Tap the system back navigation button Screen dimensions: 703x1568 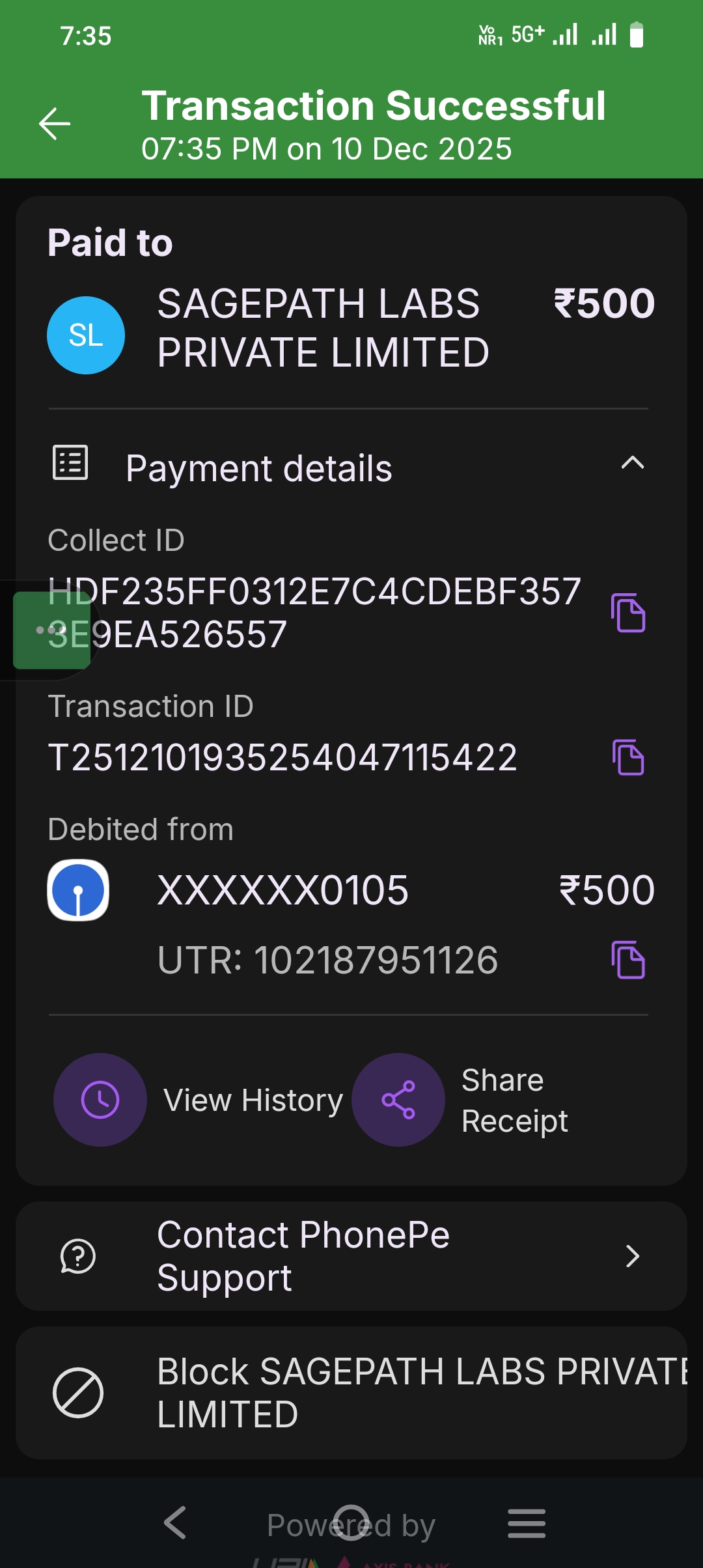(175, 1523)
